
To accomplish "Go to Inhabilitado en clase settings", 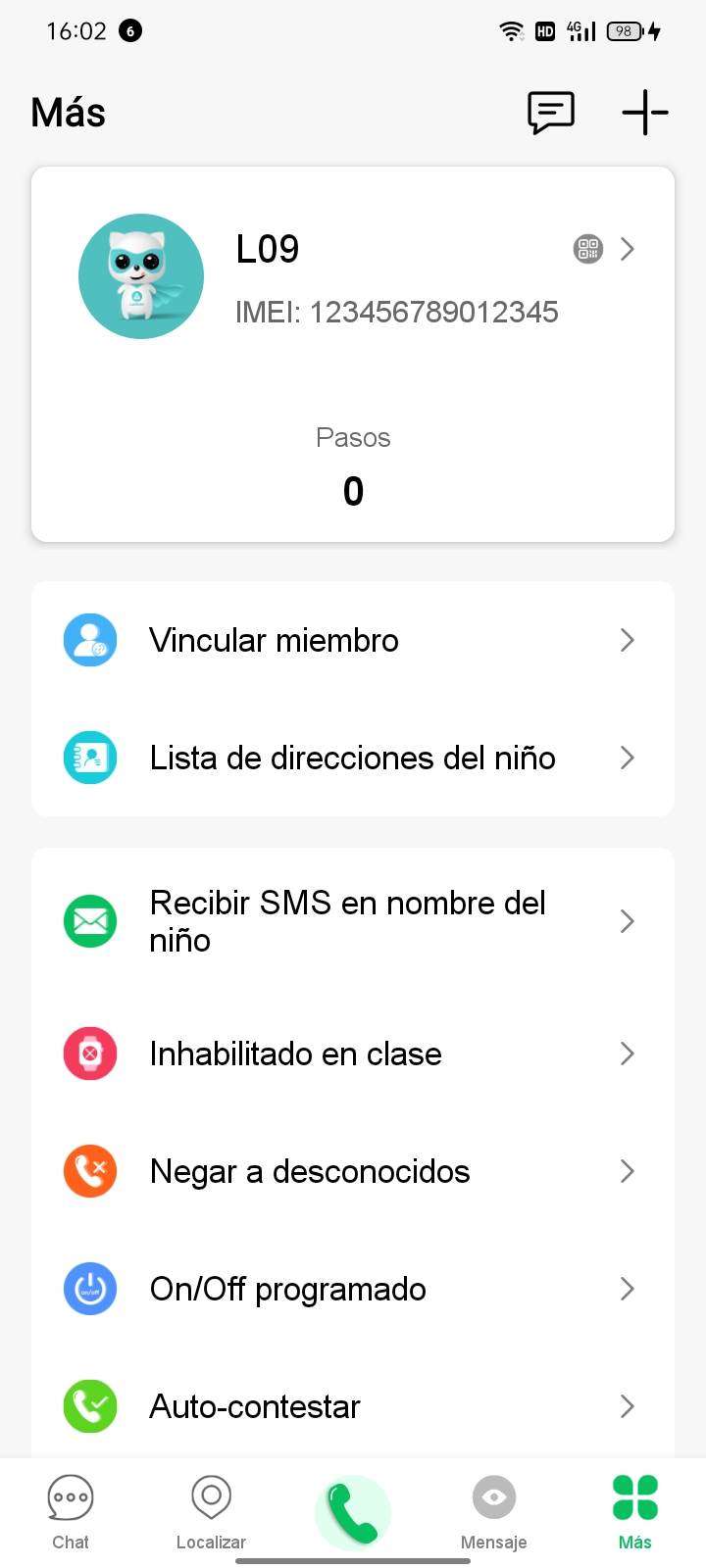I will coord(353,1053).
